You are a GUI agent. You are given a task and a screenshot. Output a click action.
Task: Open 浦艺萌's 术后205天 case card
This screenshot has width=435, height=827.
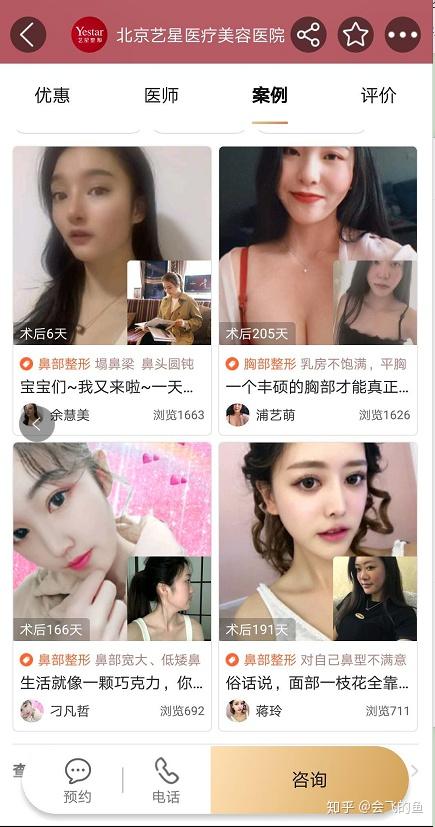(318, 291)
